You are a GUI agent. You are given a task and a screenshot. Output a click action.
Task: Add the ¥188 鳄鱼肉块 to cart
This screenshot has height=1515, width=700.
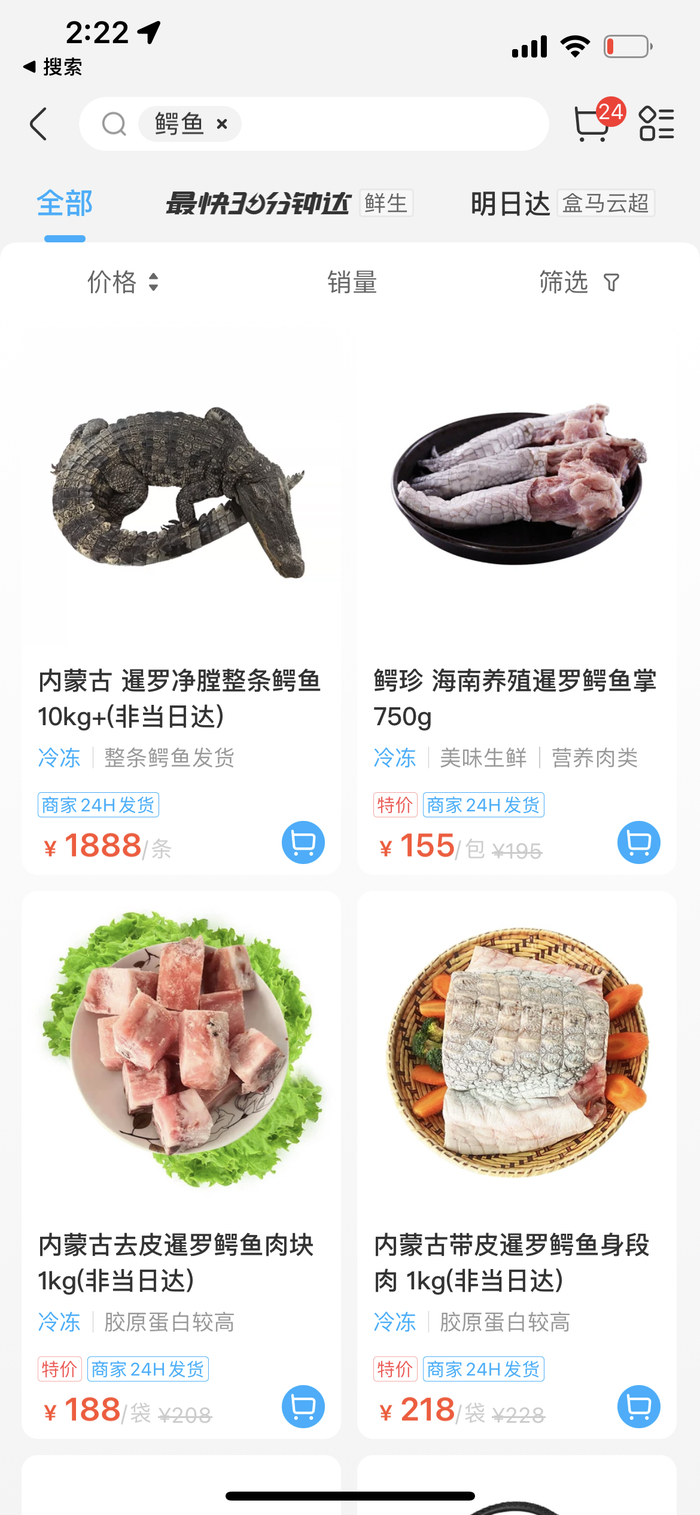(303, 1408)
